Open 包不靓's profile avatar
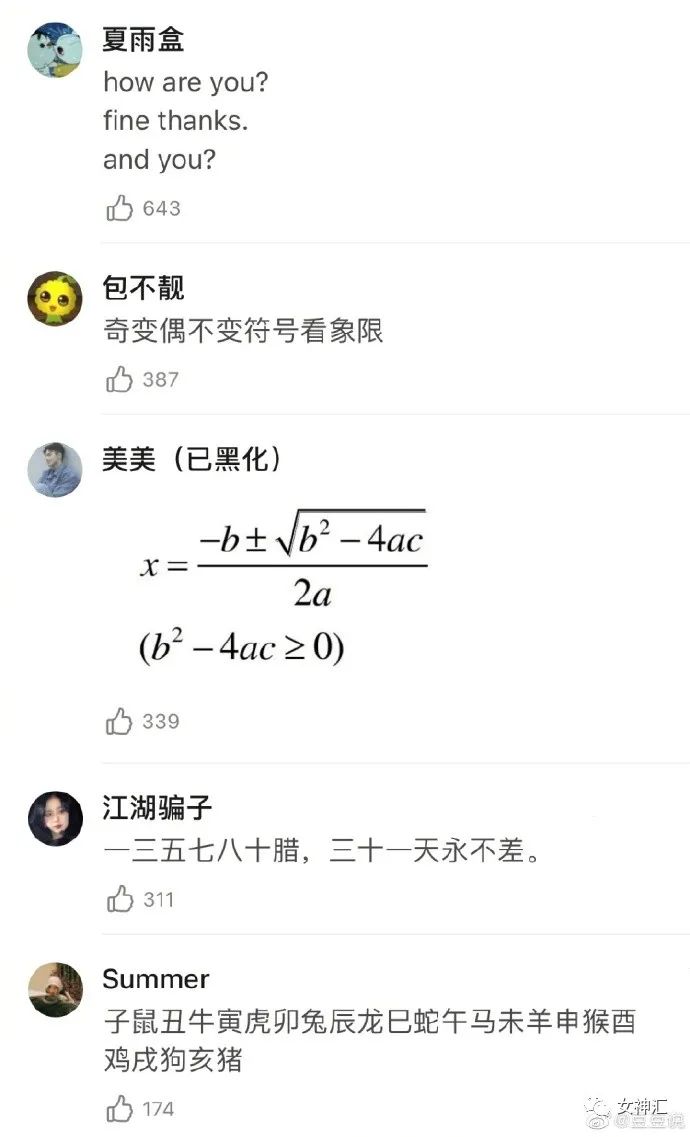Viewport: 690px width, 1137px height. (55, 298)
